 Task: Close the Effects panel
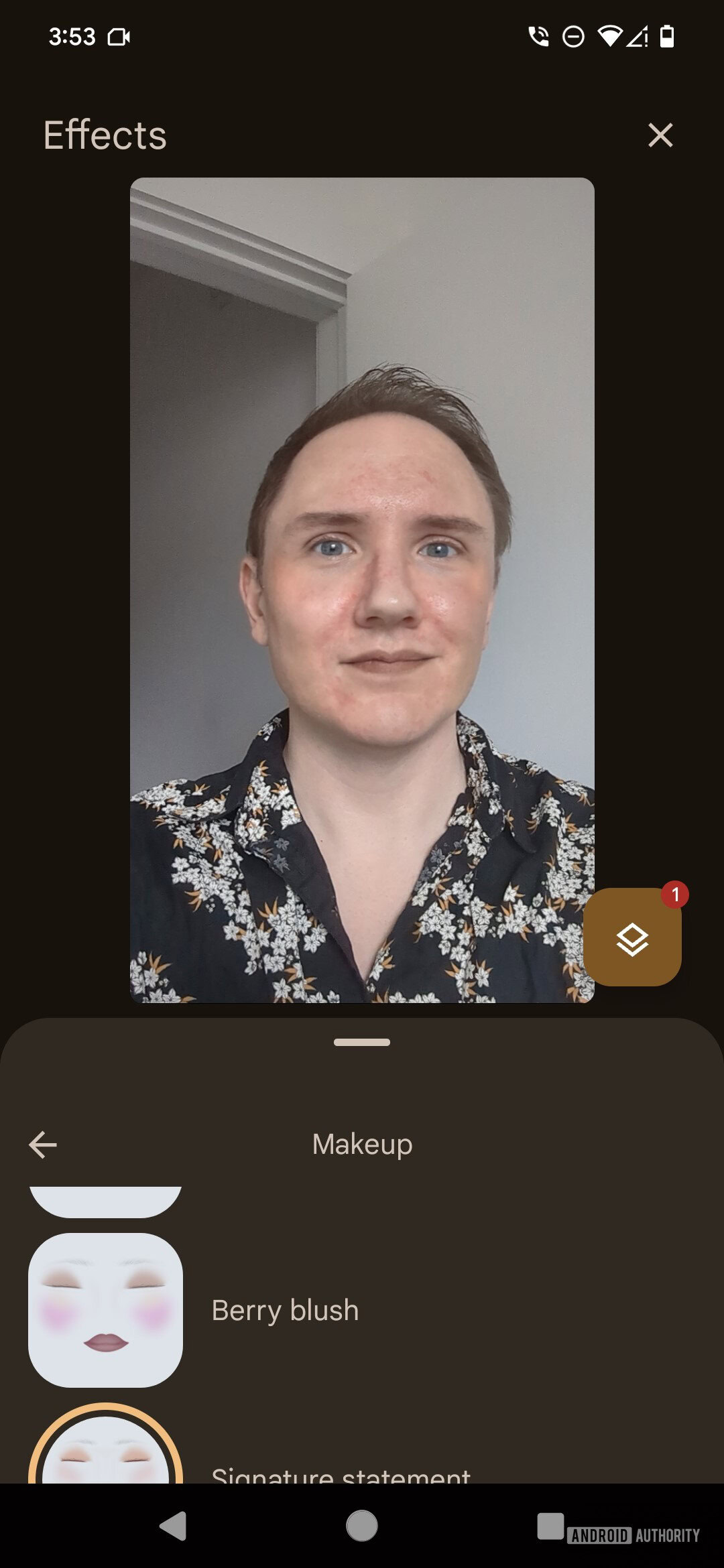(x=660, y=135)
